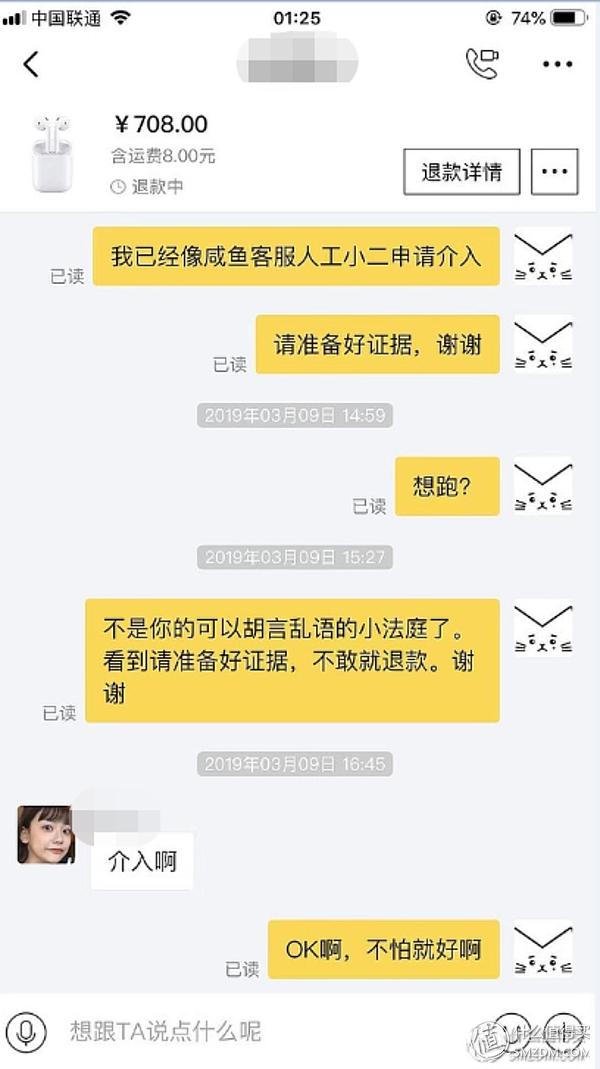Start a voice or video call
Image resolution: width=600 pixels, height=1069 pixels.
pyautogui.click(x=481, y=64)
